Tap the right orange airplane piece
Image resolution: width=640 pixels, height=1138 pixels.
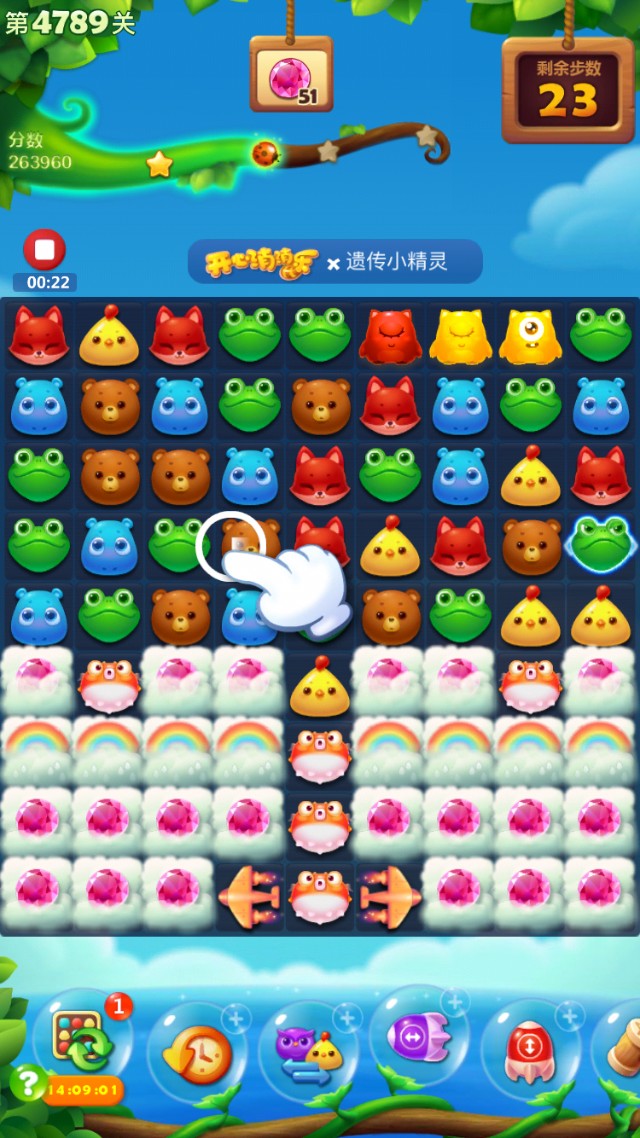(390, 896)
